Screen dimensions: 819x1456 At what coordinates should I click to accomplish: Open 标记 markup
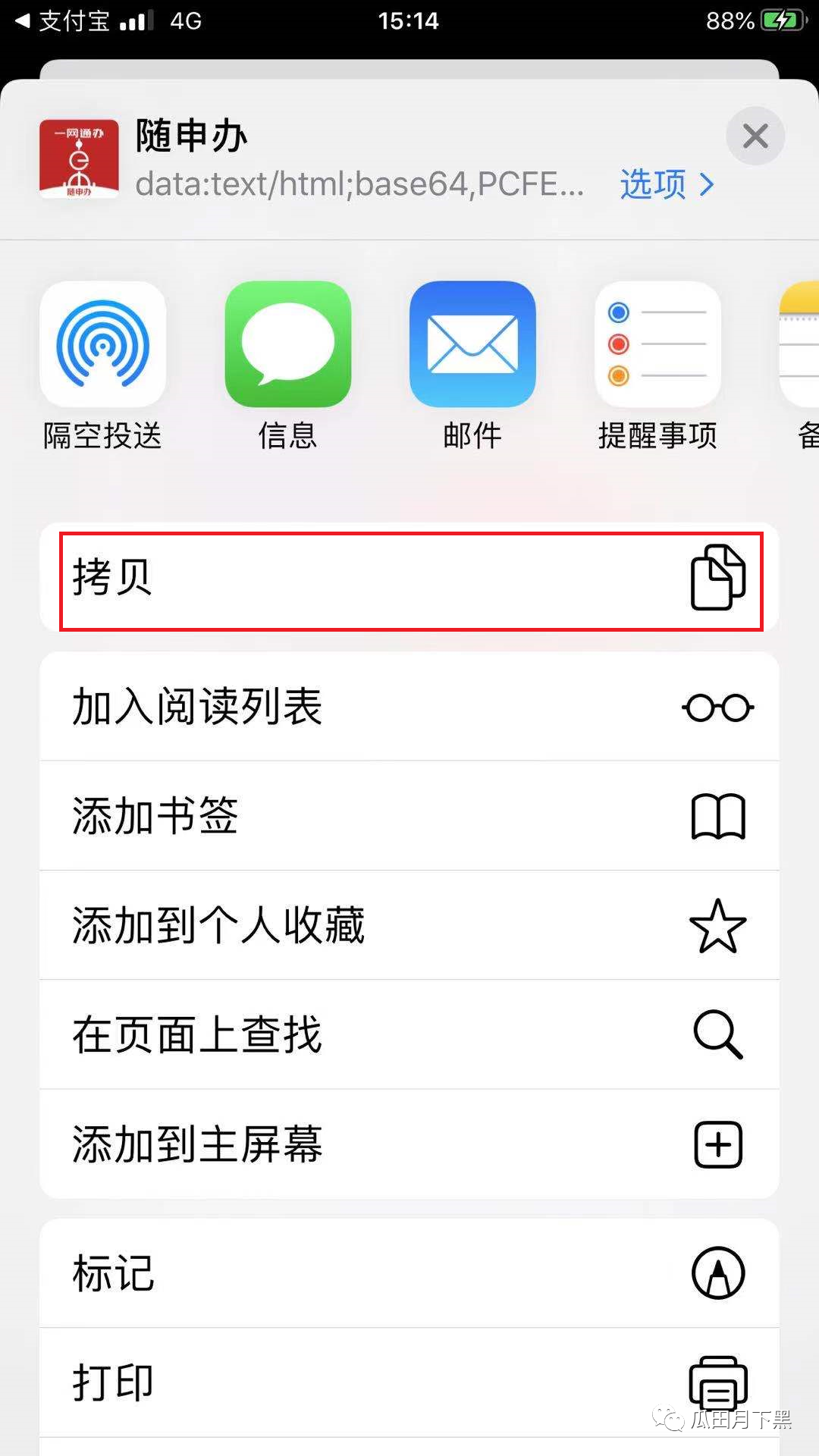pyautogui.click(x=409, y=1272)
